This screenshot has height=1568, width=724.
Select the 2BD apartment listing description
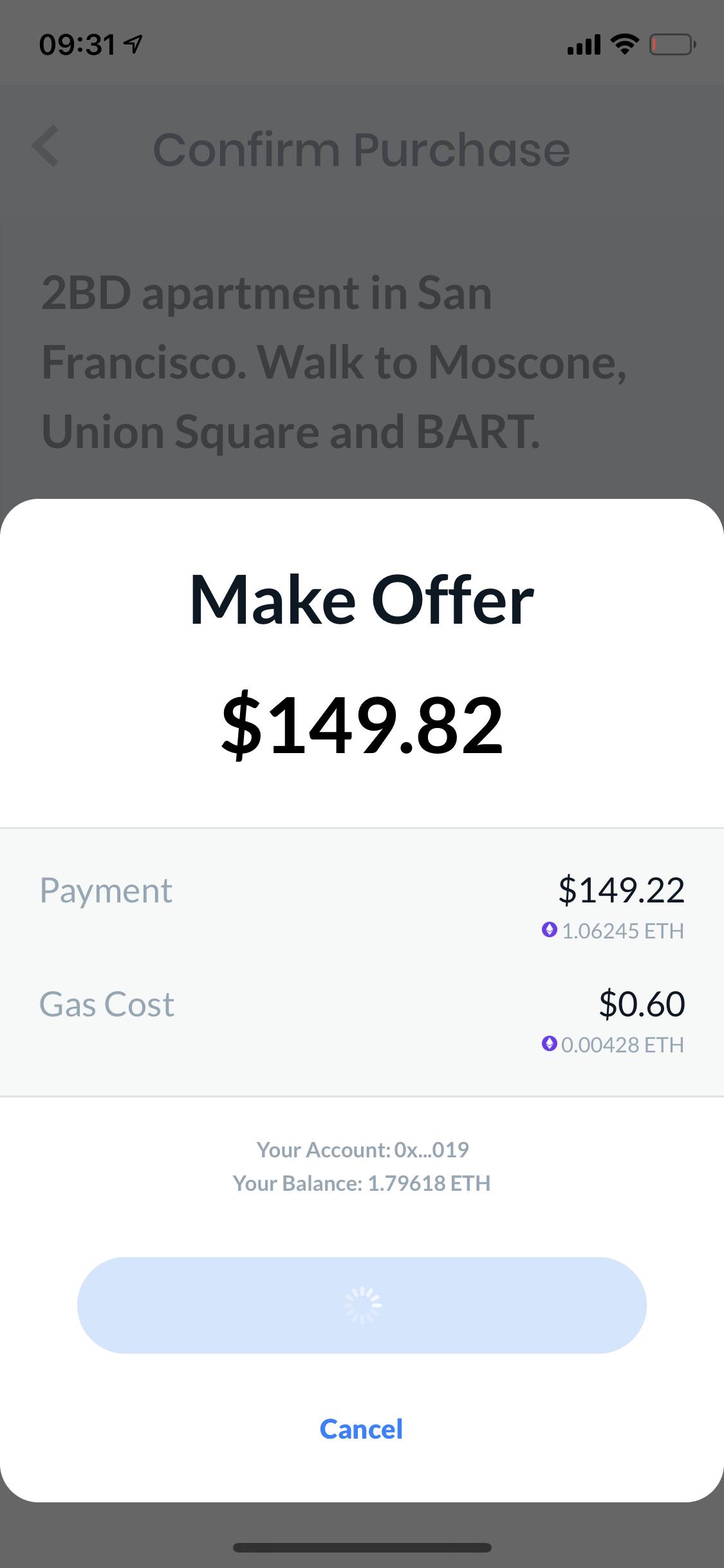coord(335,362)
